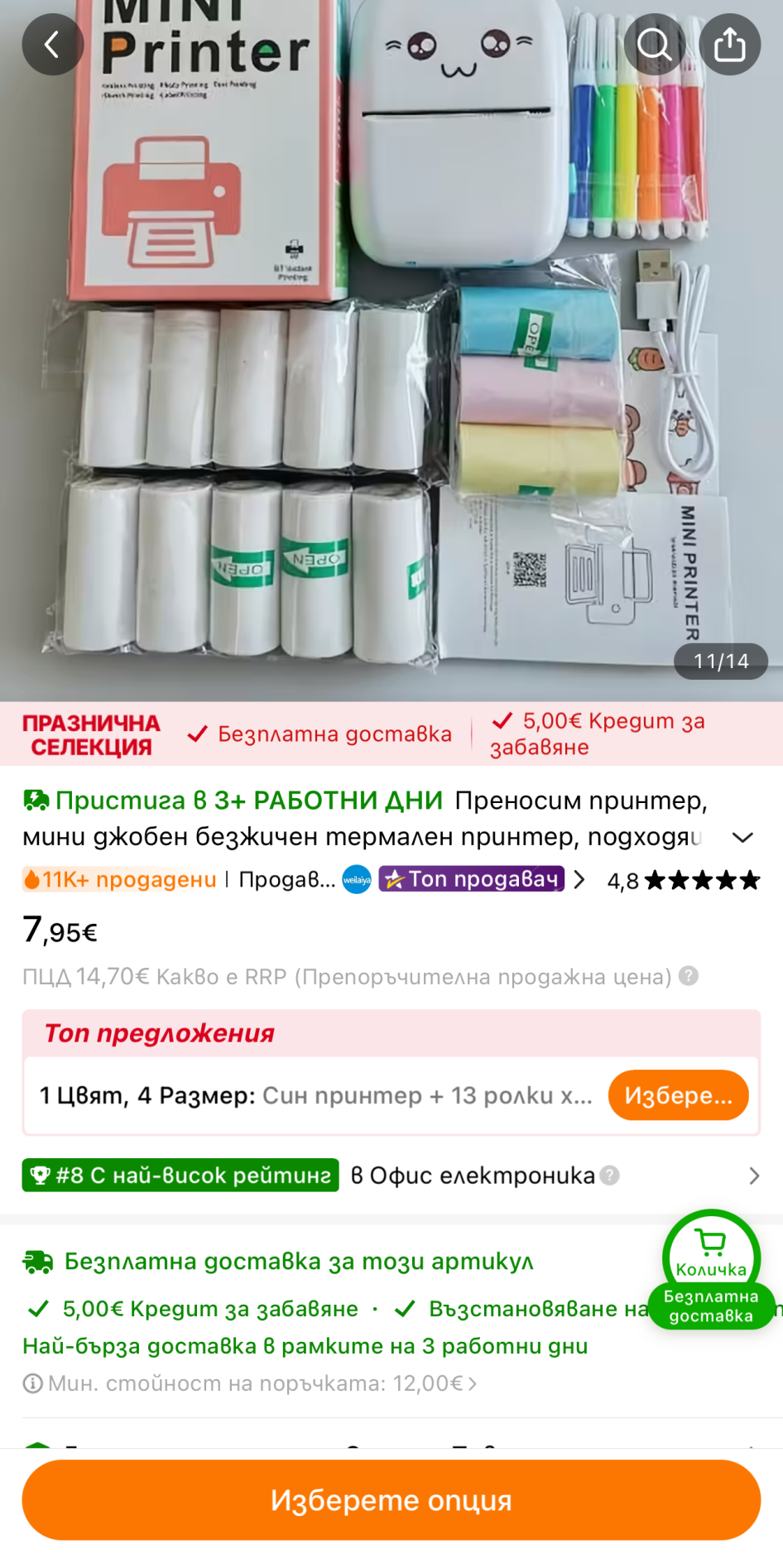
Task: Open the #8 С най-висок рейтинг ranking
Action: [180, 1176]
